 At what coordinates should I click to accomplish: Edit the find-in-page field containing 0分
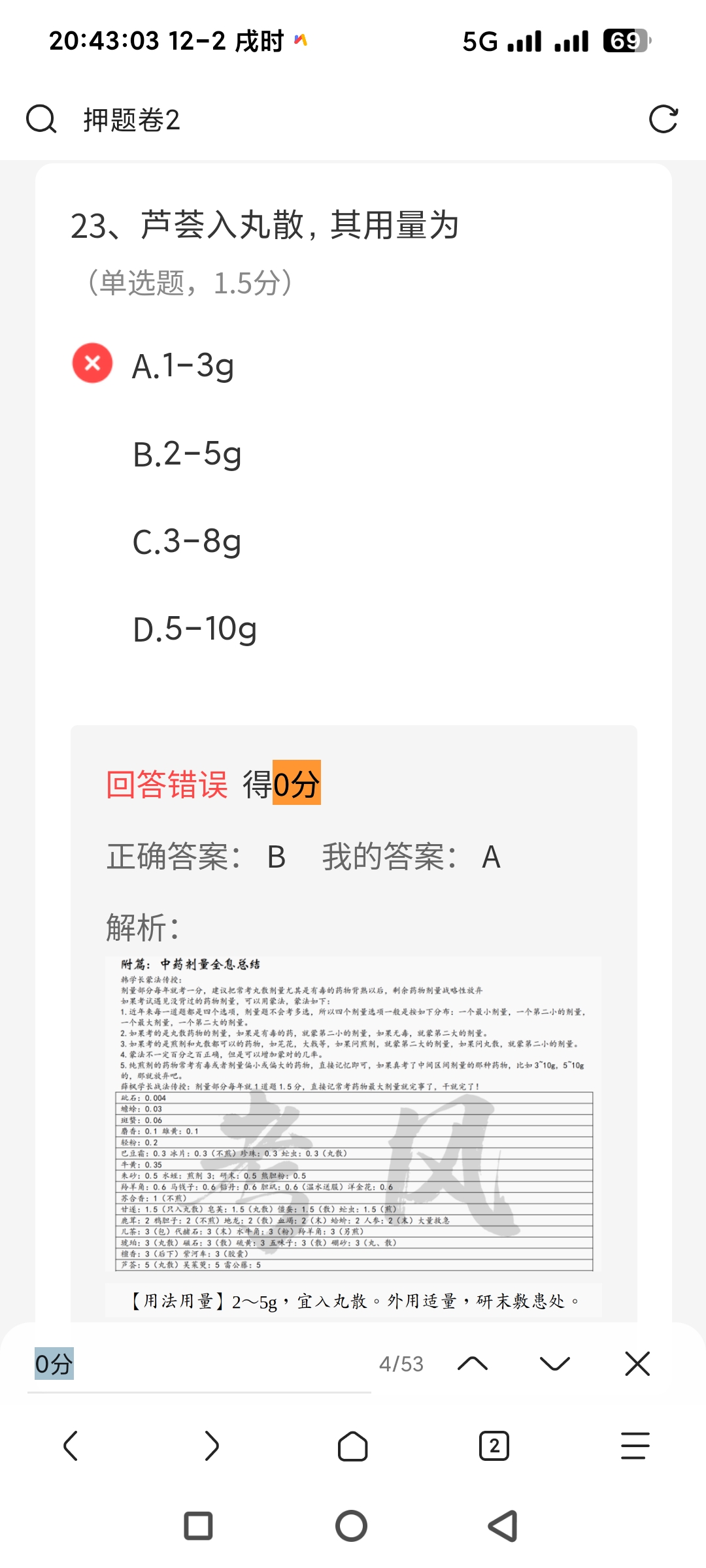(x=196, y=1364)
